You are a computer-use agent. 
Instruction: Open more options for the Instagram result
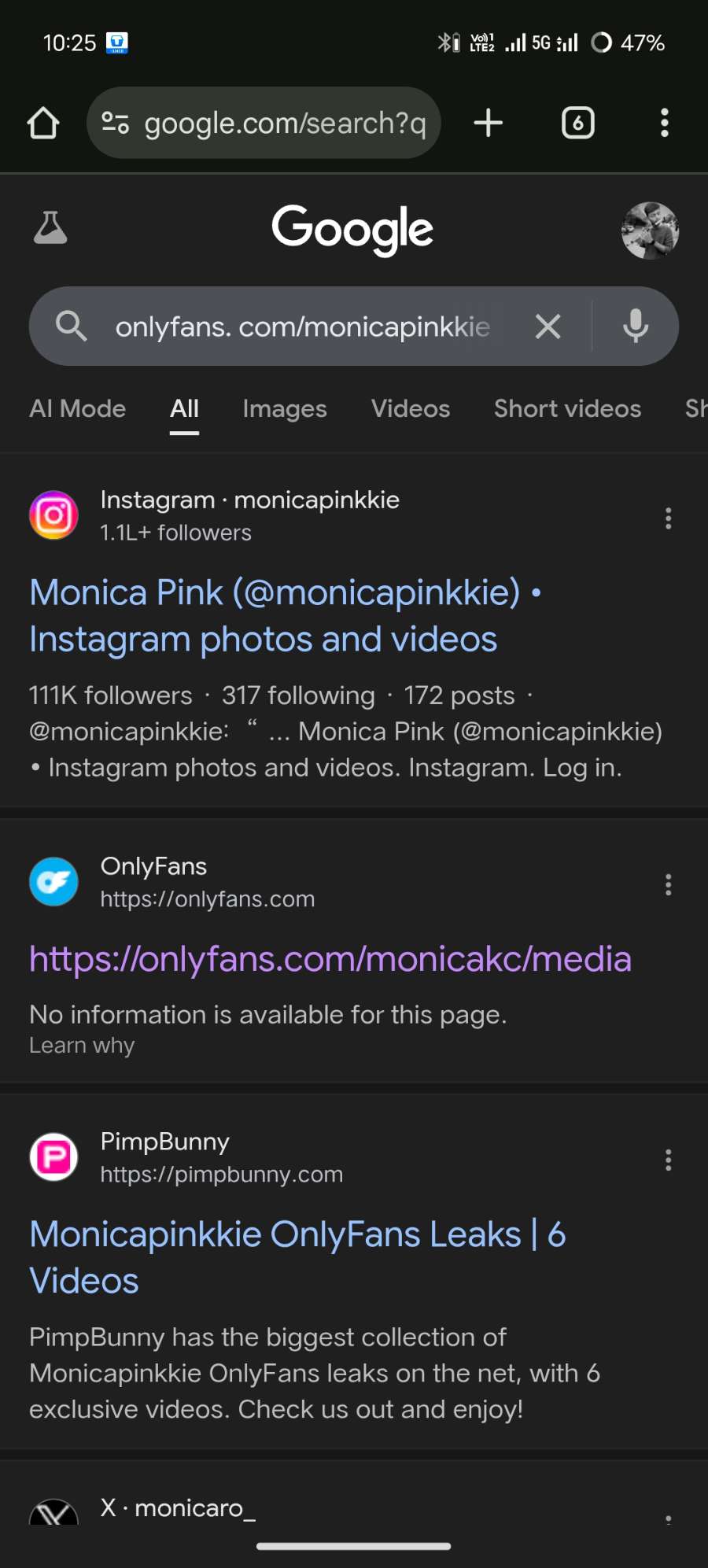click(x=668, y=518)
